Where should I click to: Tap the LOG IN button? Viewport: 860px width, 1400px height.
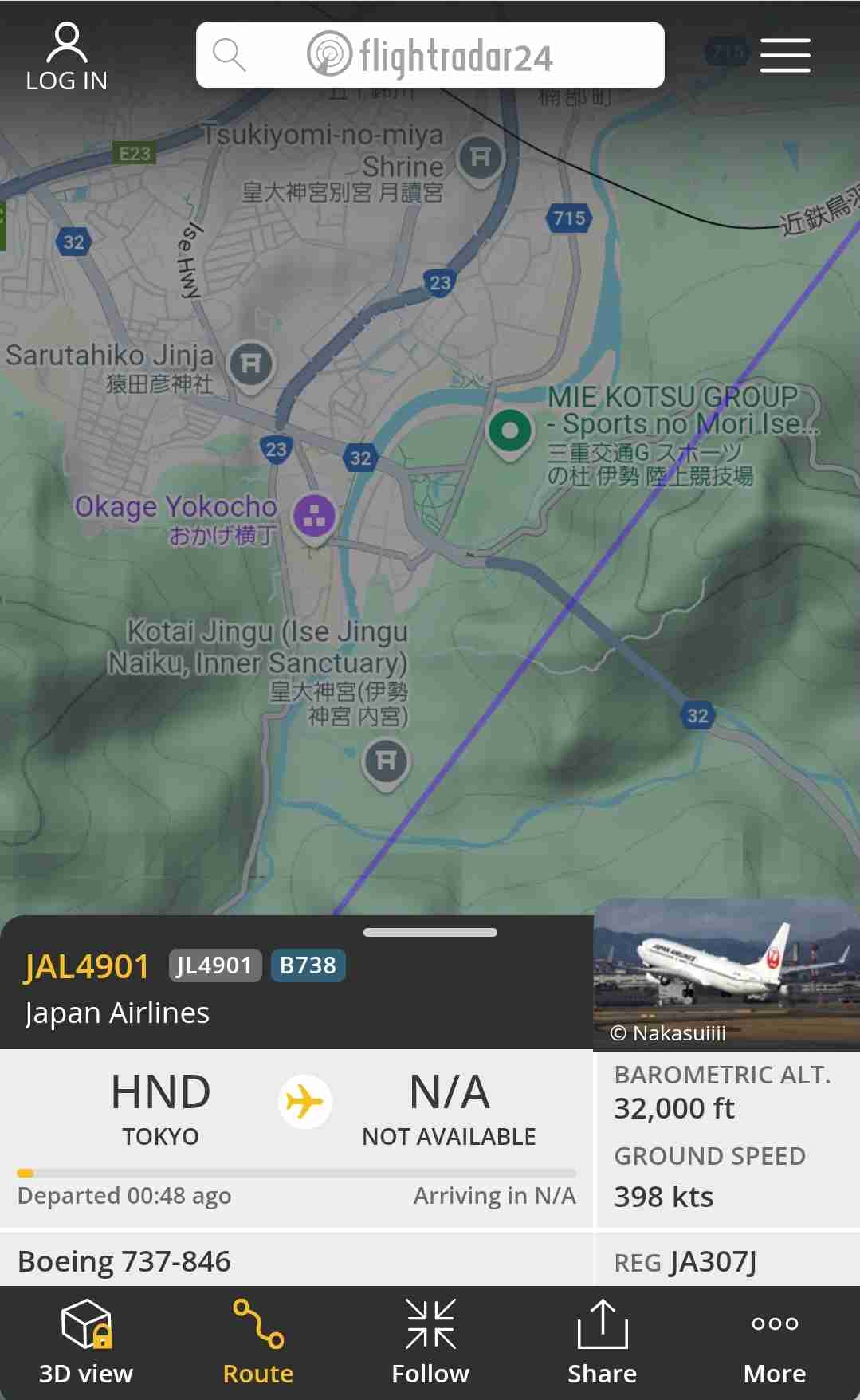coord(66,57)
